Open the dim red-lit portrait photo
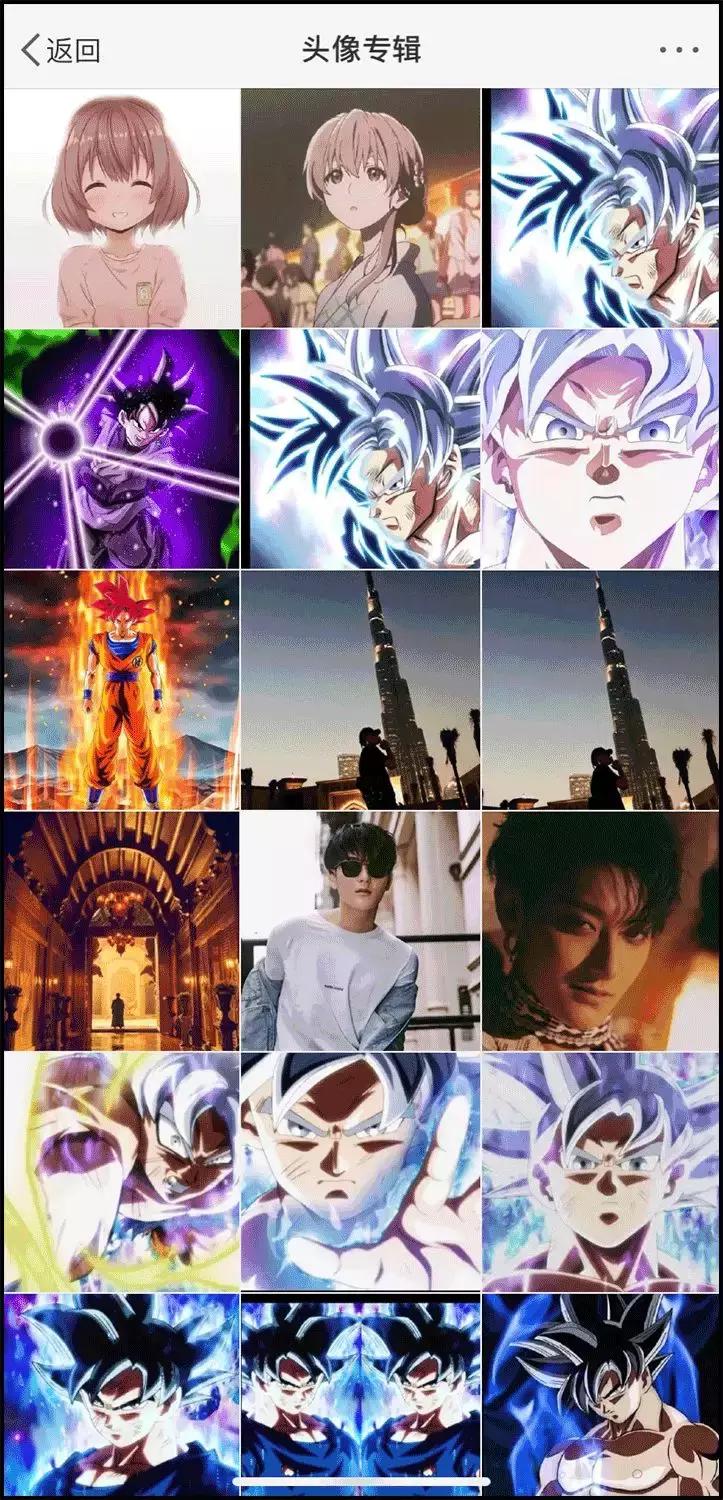This screenshot has width=723, height=1500. pos(600,931)
